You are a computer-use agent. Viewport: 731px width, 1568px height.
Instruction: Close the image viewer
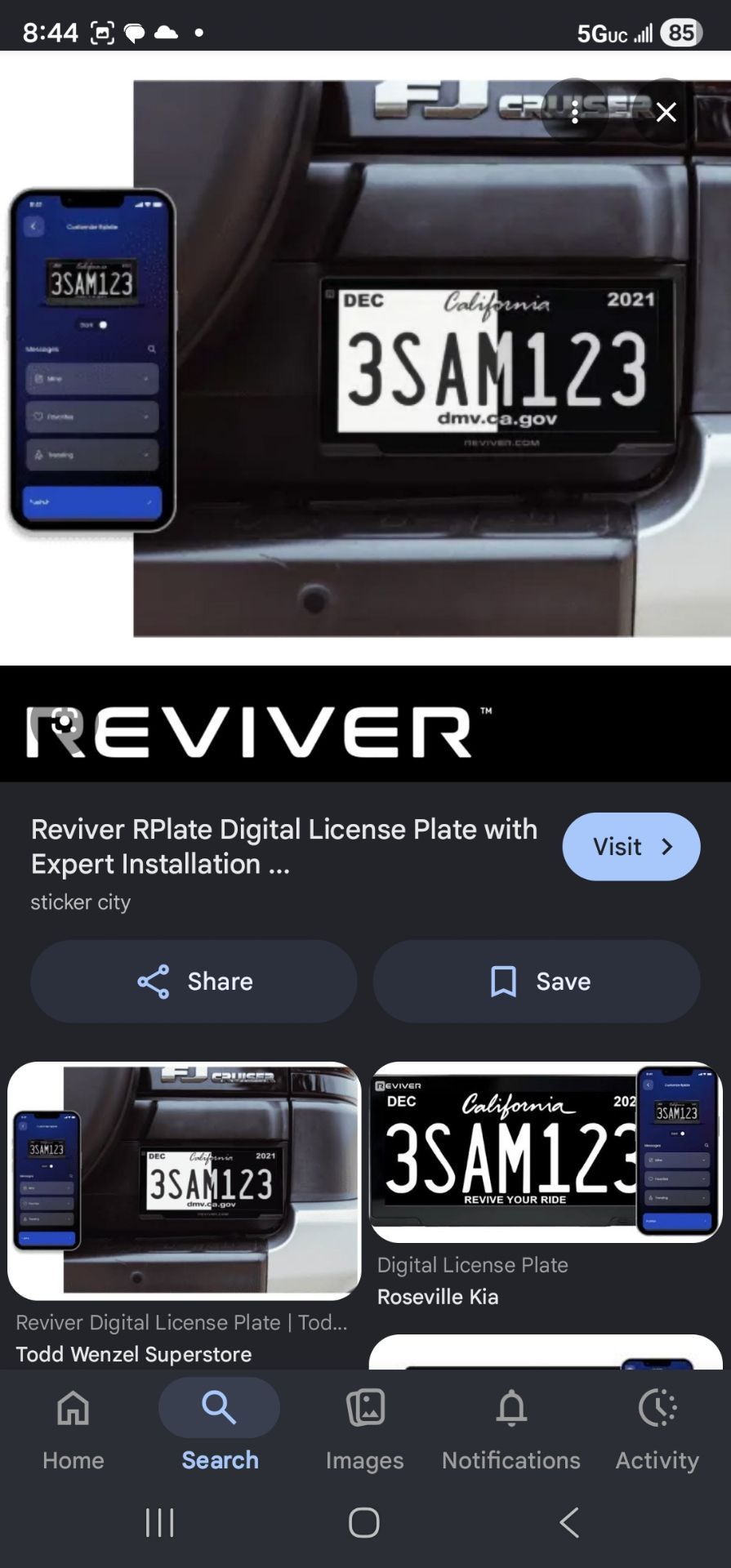coord(666,112)
